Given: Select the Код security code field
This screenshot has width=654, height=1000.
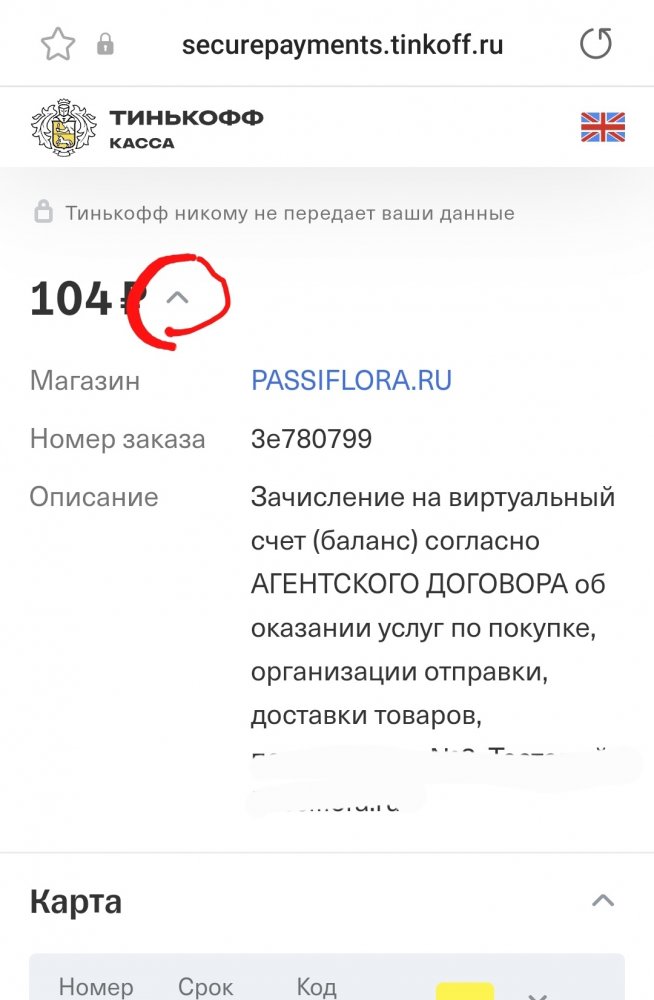Looking at the screenshot, I should click(x=316, y=987).
